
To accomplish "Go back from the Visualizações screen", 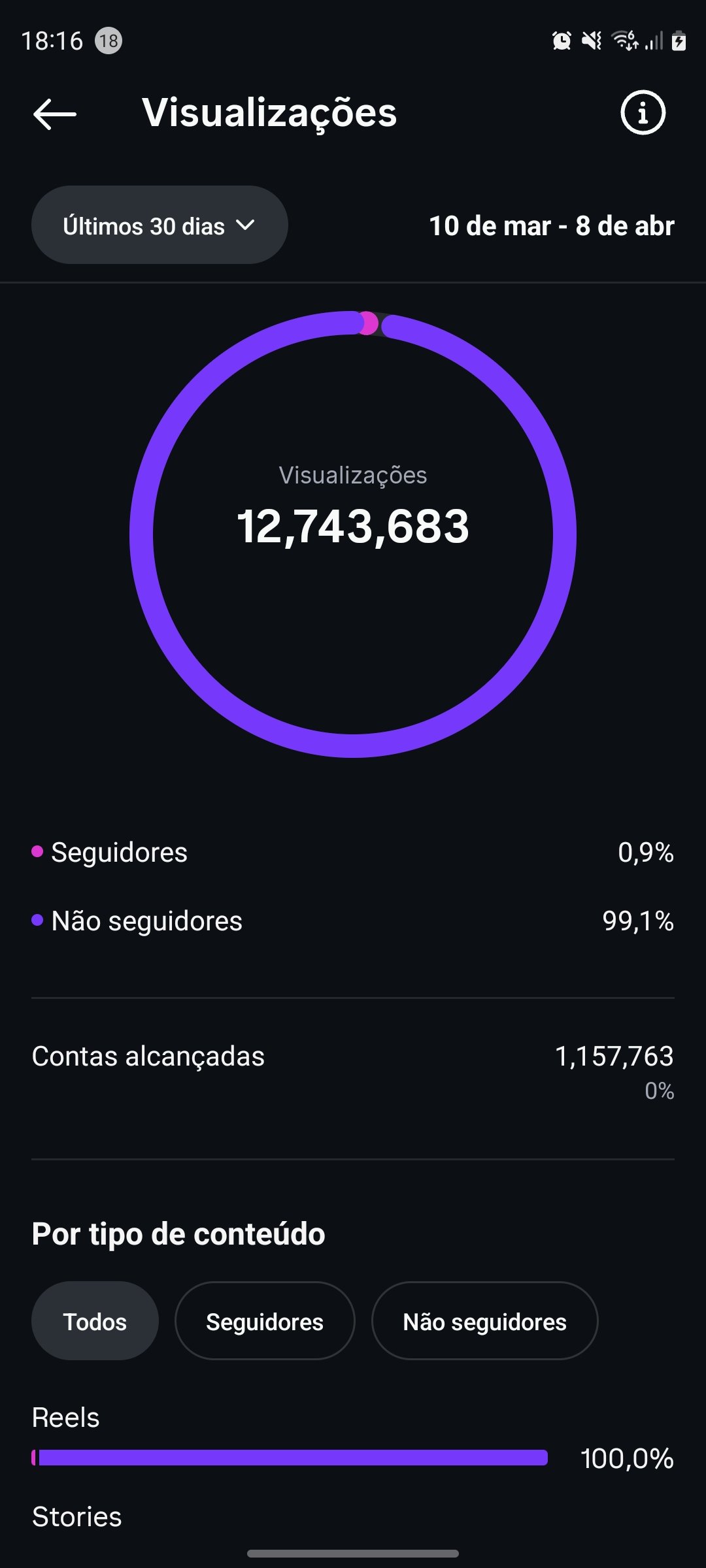I will coord(55,114).
